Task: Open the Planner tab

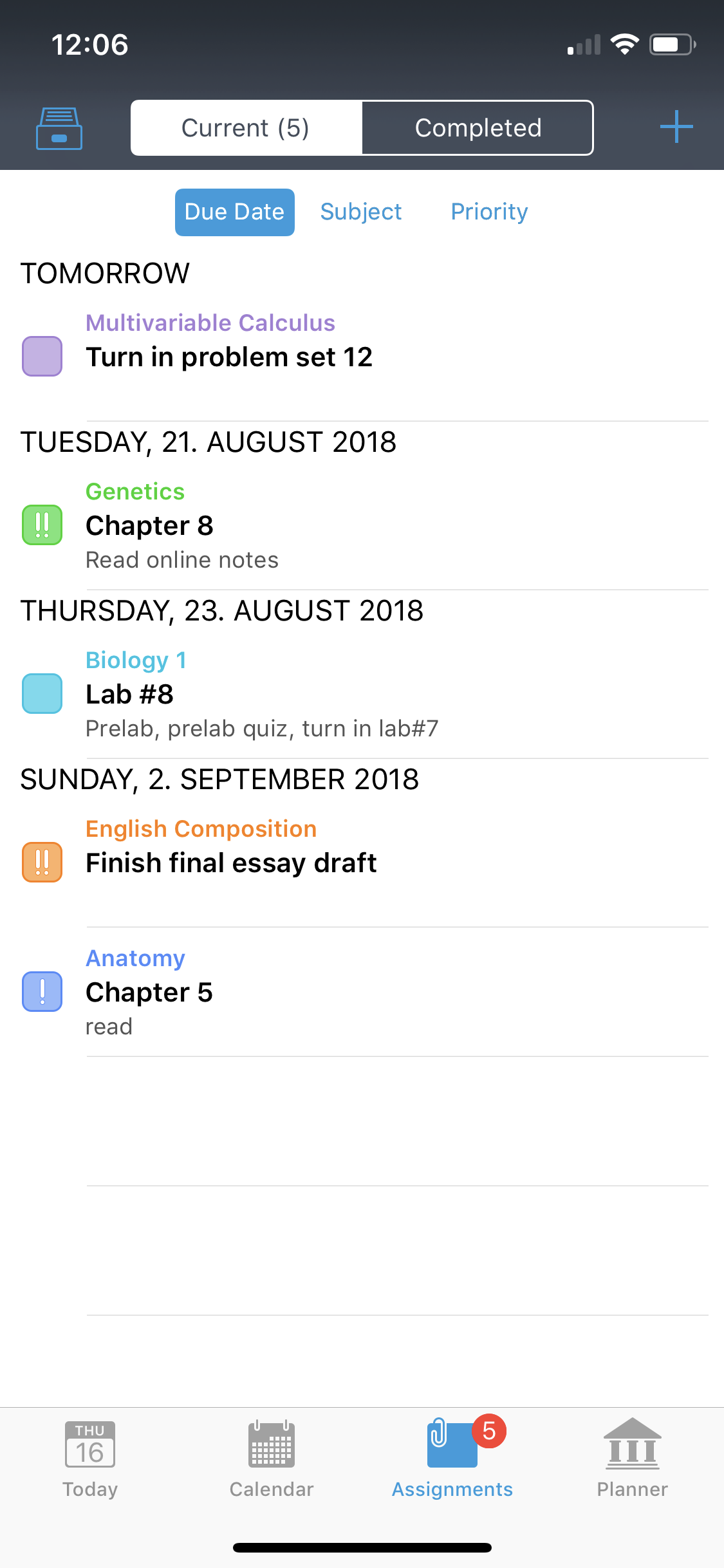Action: 632,1459
